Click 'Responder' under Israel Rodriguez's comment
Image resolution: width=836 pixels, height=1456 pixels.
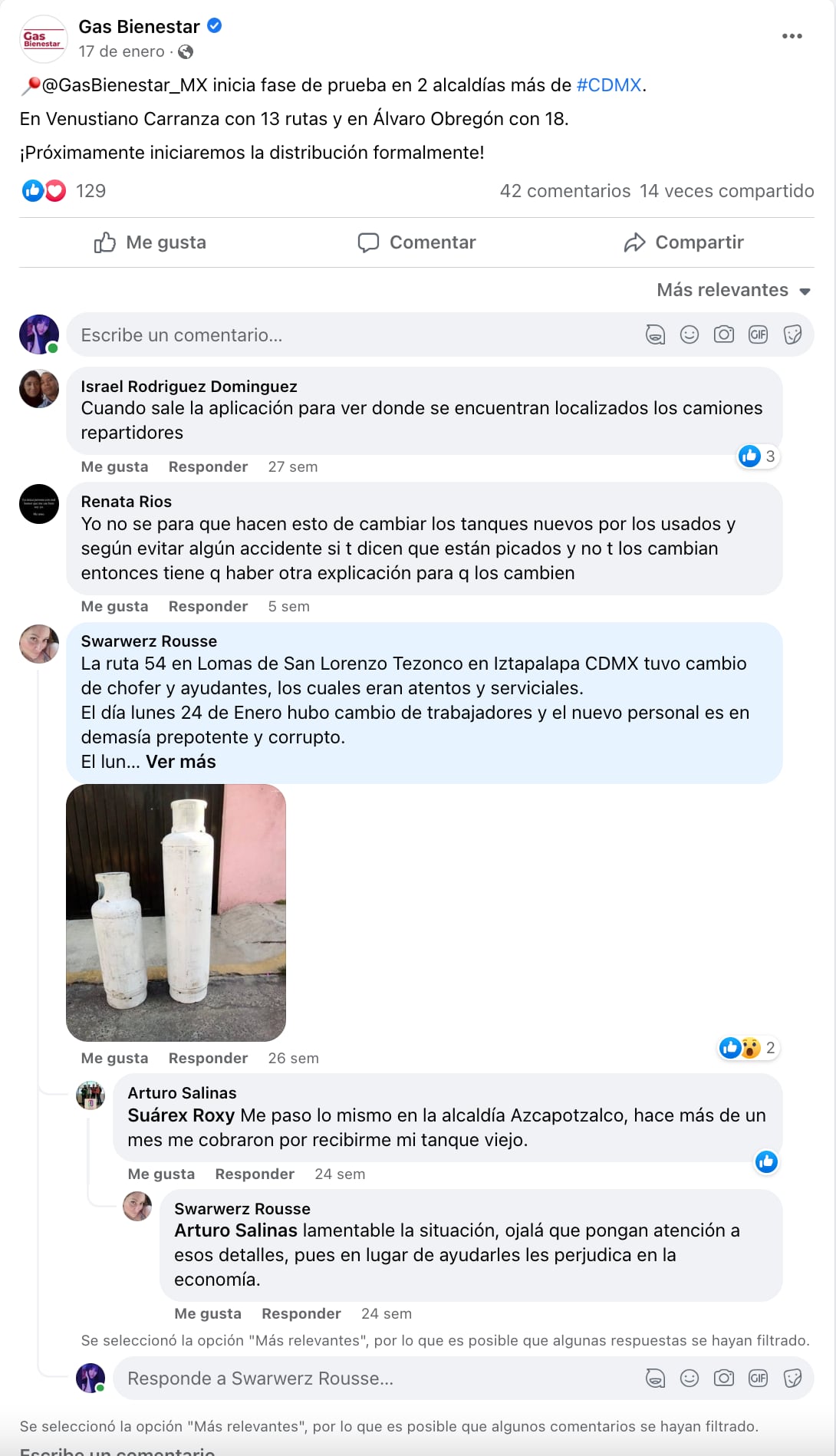[x=207, y=466]
